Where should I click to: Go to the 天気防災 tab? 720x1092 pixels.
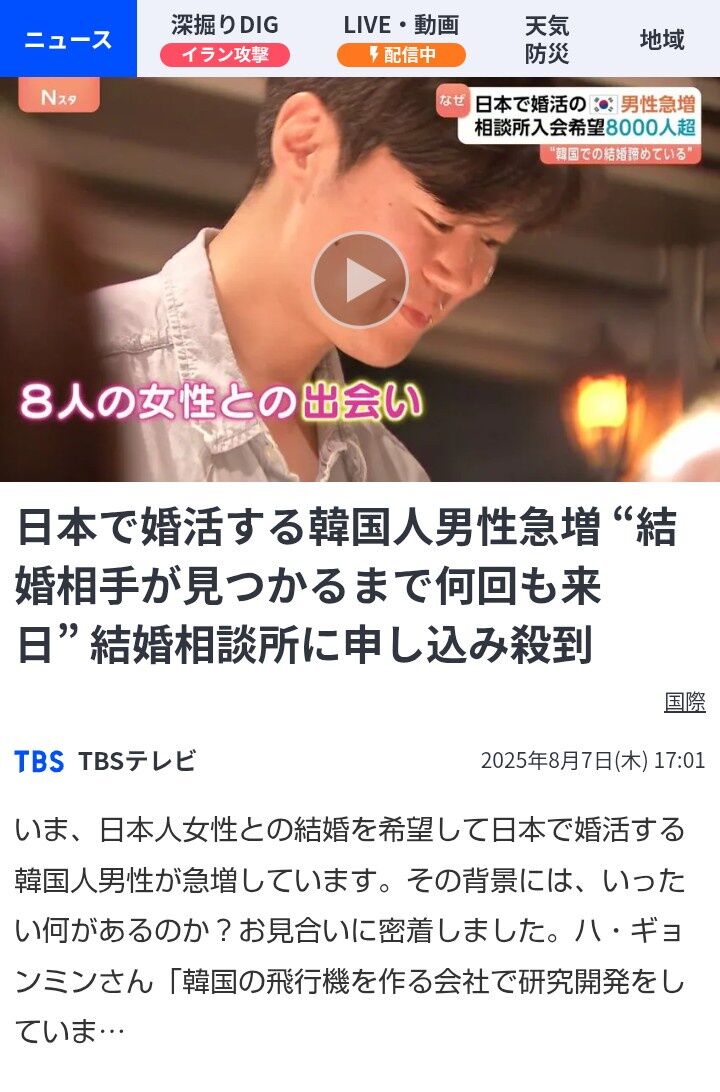(547, 40)
